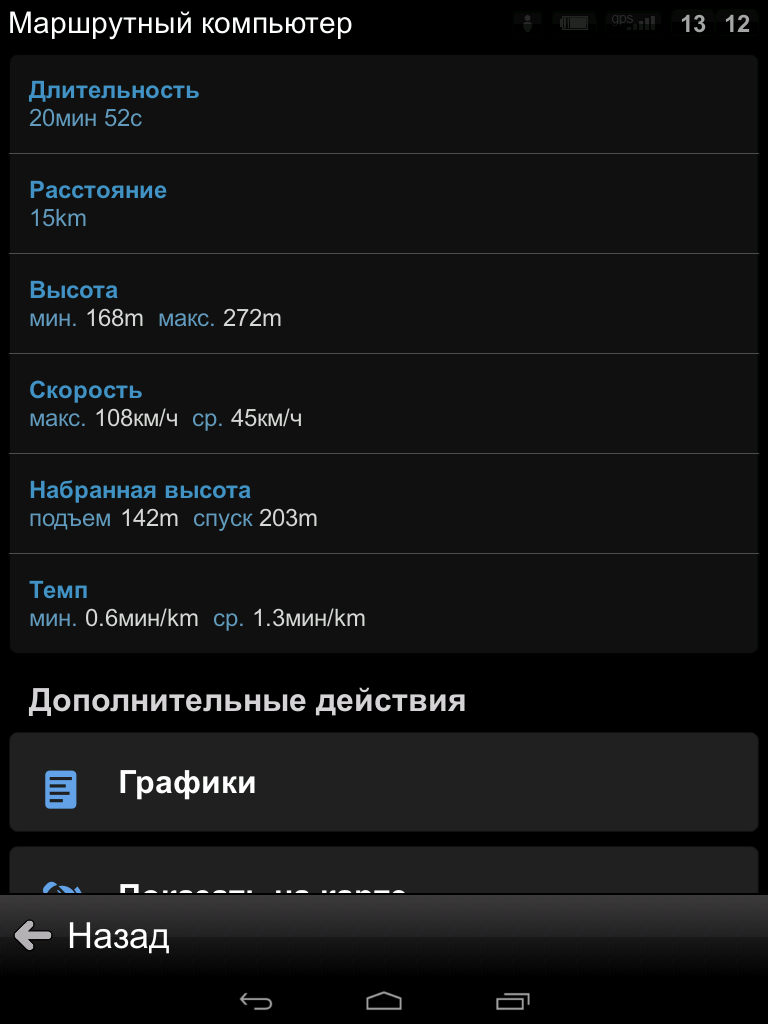Screen dimensions: 768x1024
Task: Tap the Назад back button
Action: click(x=92, y=936)
